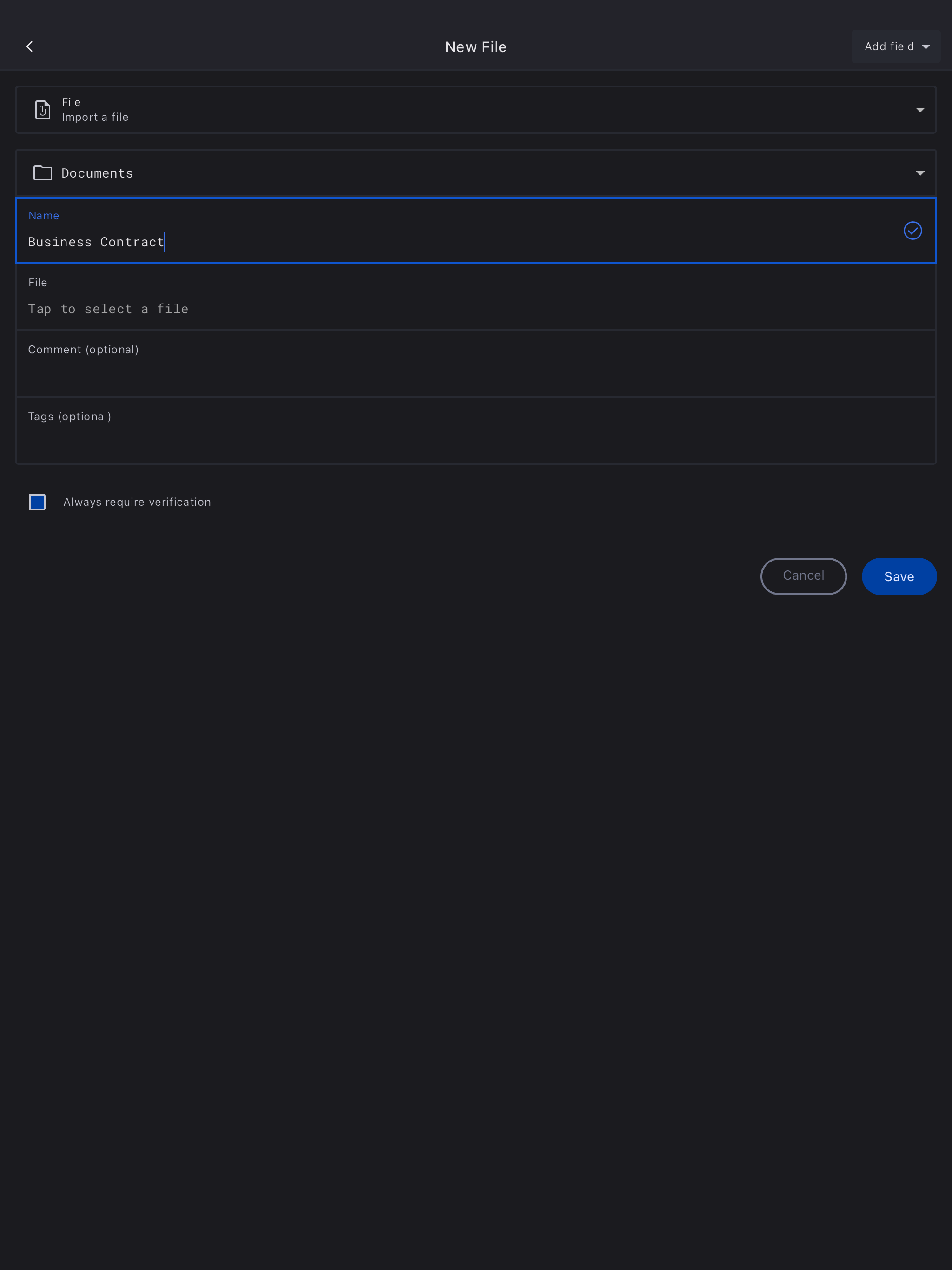Open the Add field dropdown

click(x=895, y=46)
